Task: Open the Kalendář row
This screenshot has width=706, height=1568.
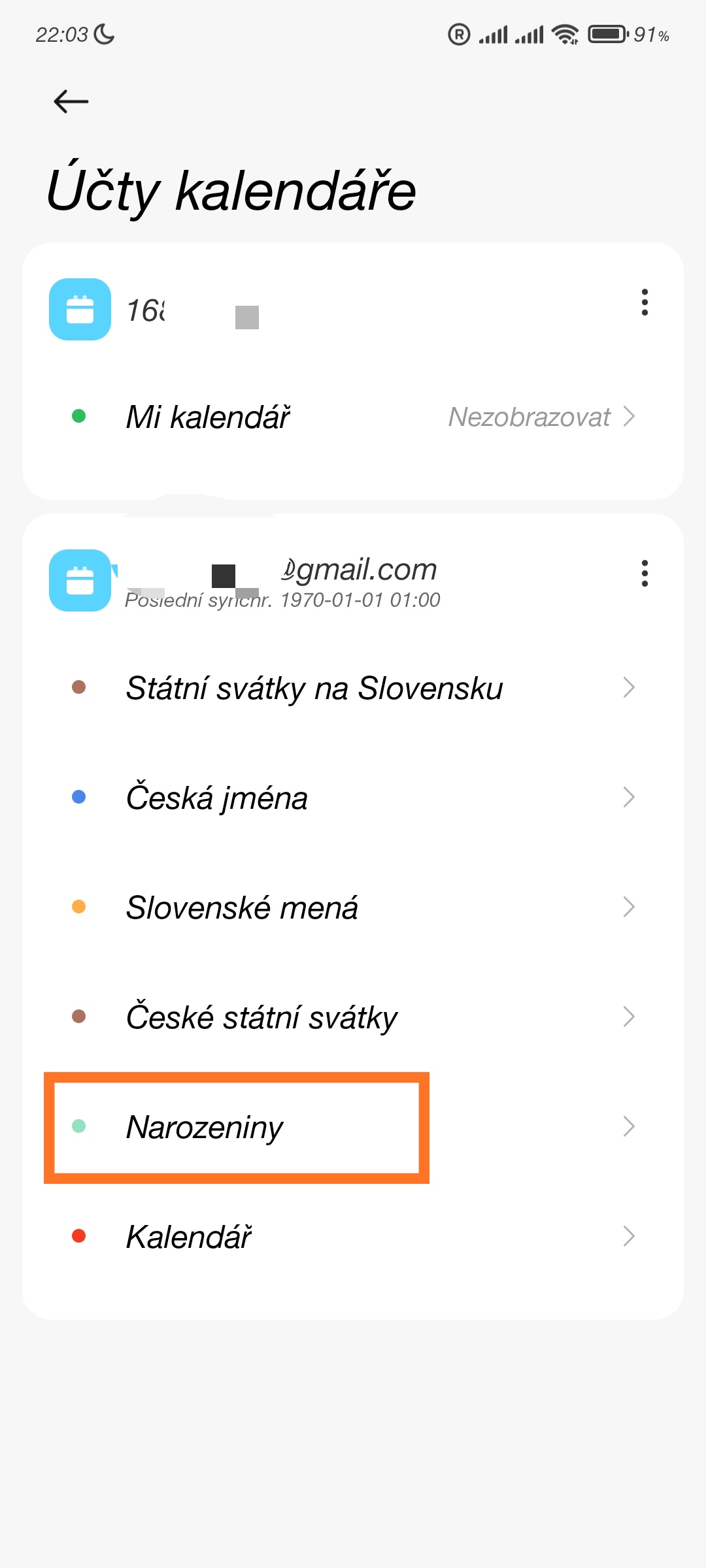Action: click(x=353, y=1237)
